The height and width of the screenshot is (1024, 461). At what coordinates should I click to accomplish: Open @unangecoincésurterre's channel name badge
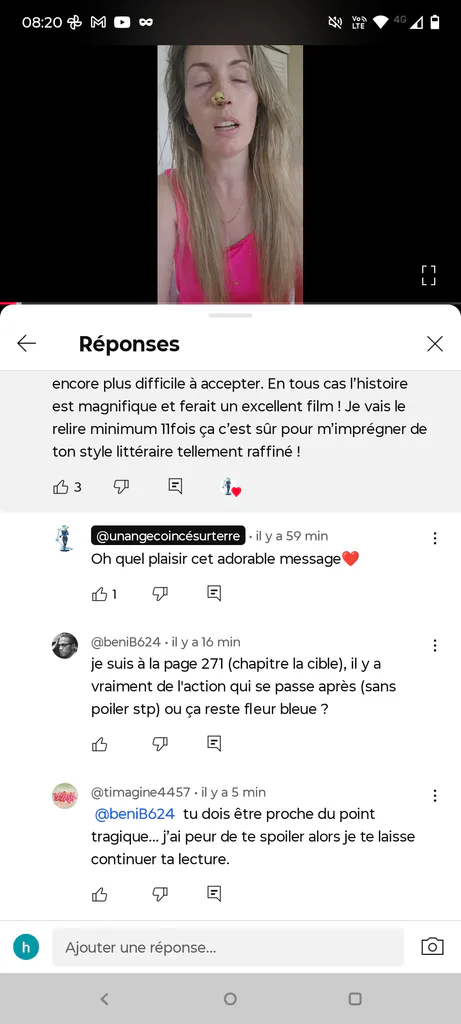168,536
